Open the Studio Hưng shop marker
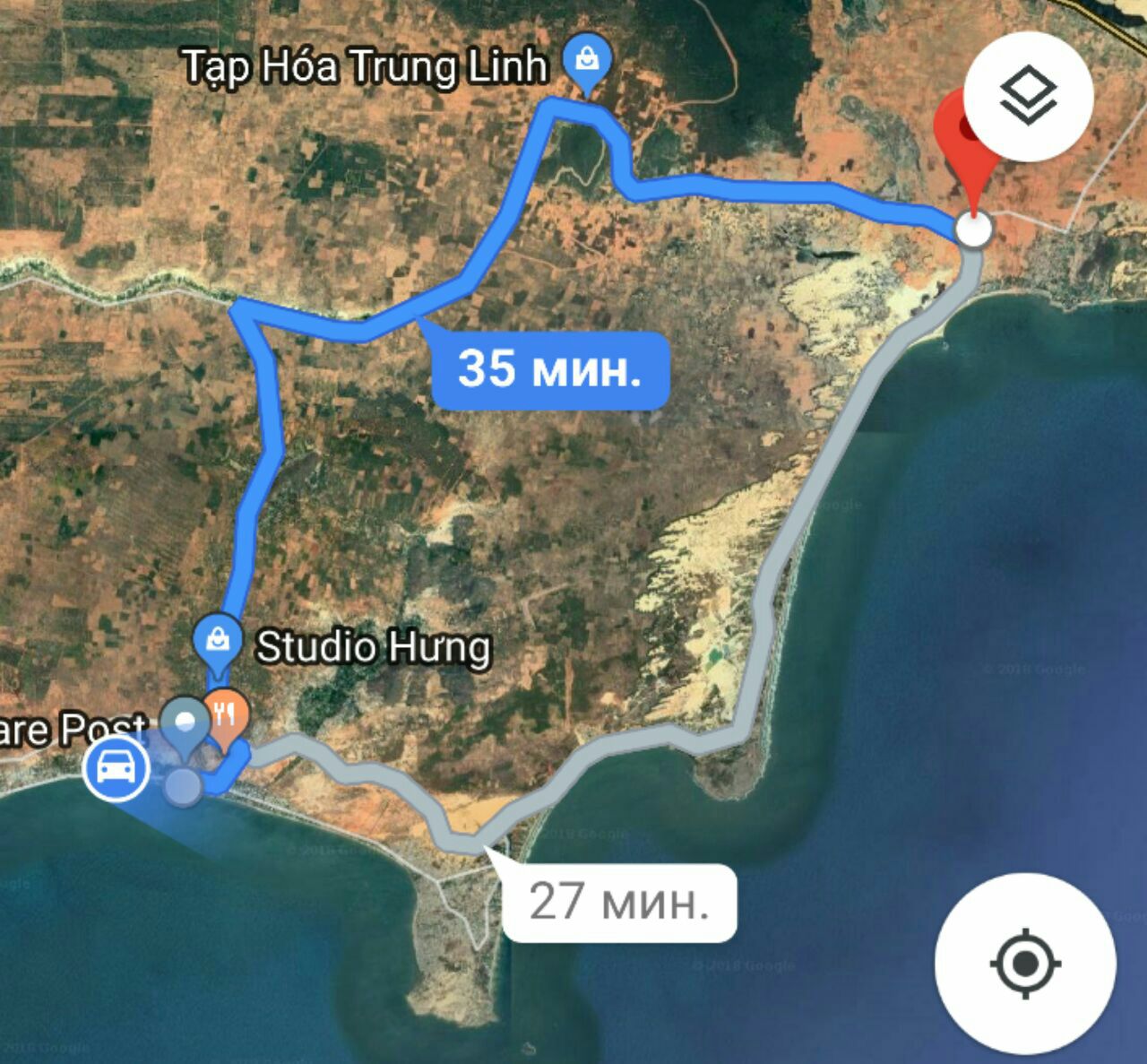 click(218, 642)
